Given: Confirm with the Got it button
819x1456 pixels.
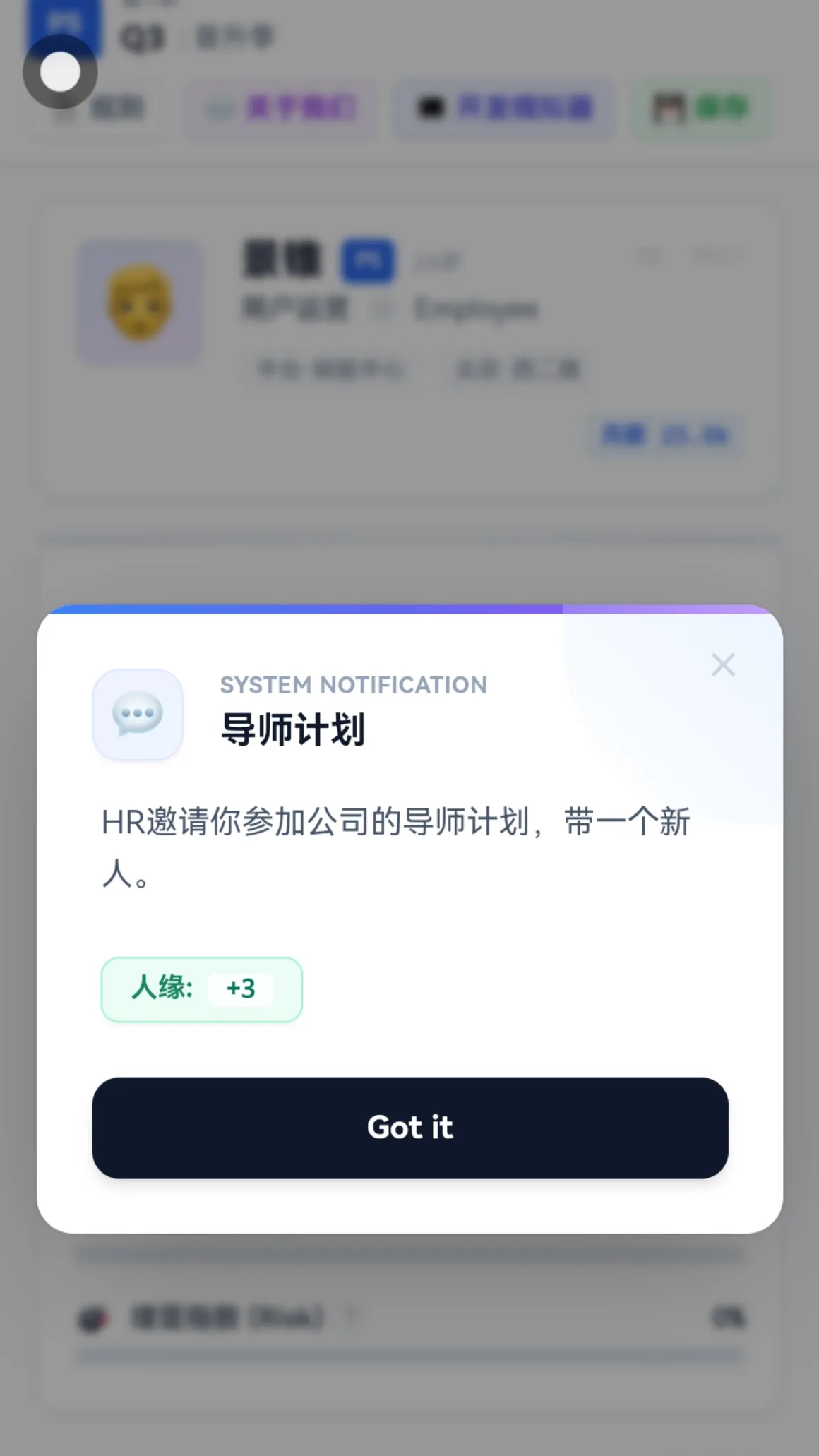Looking at the screenshot, I should point(409,1128).
